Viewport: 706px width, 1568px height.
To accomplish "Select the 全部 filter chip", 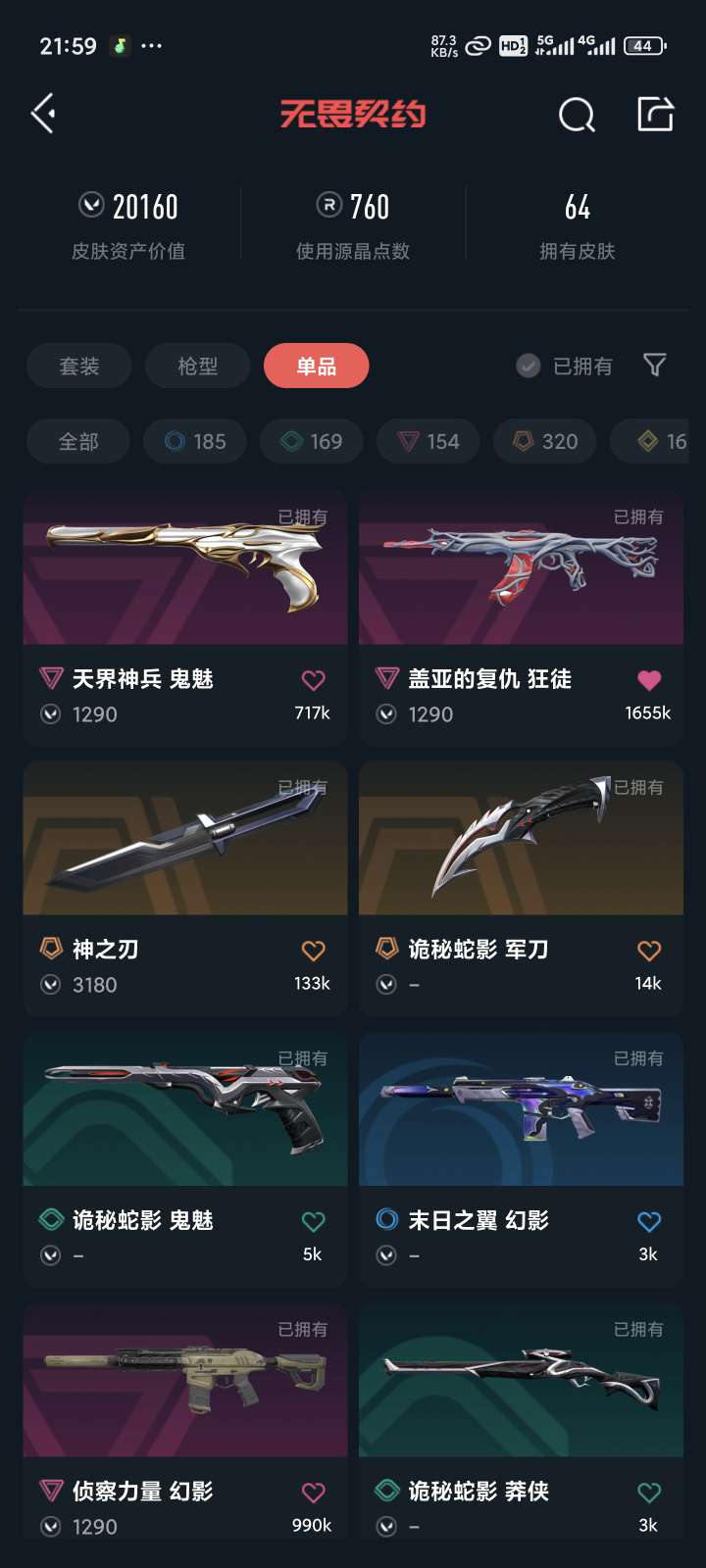I will click(x=78, y=441).
